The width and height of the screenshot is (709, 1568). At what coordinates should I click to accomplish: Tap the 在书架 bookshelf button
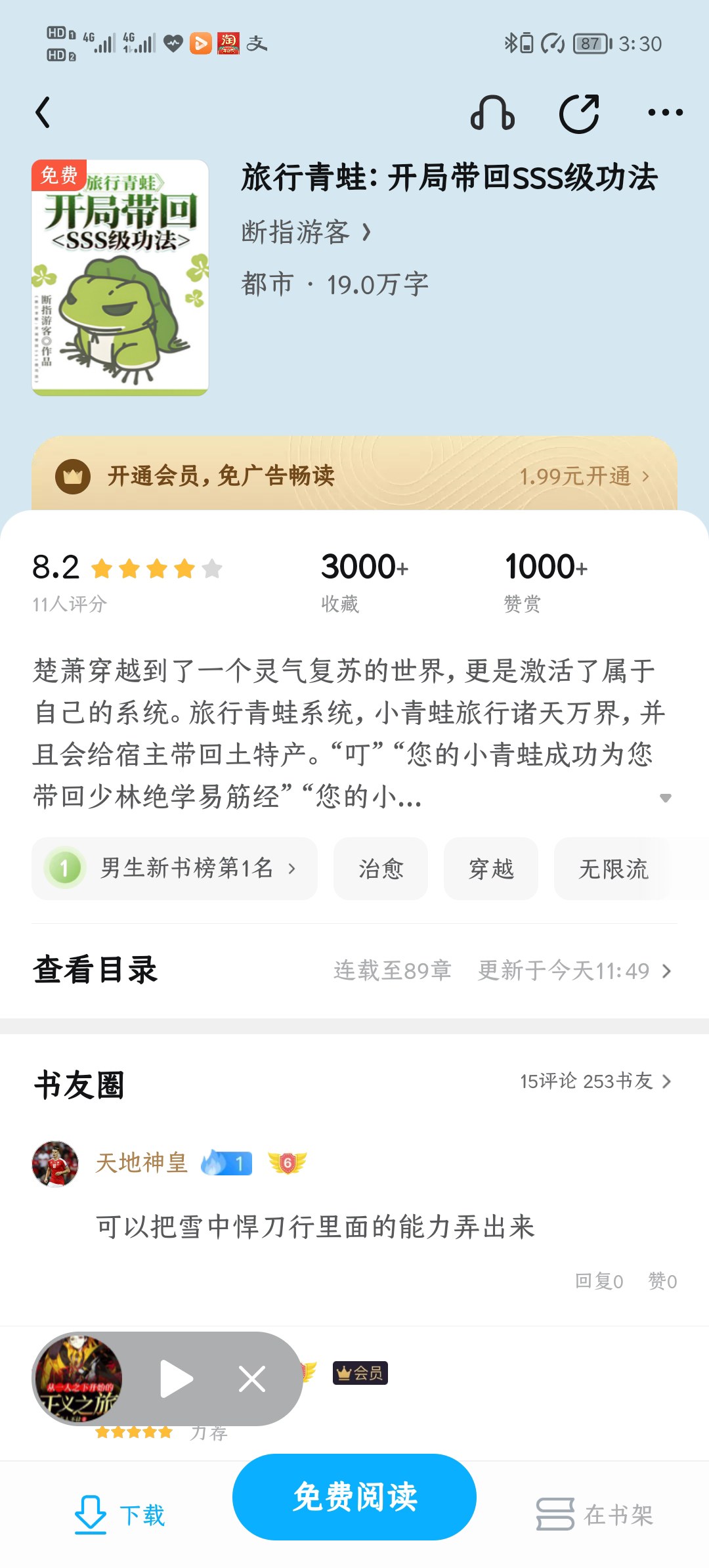pos(595,1515)
